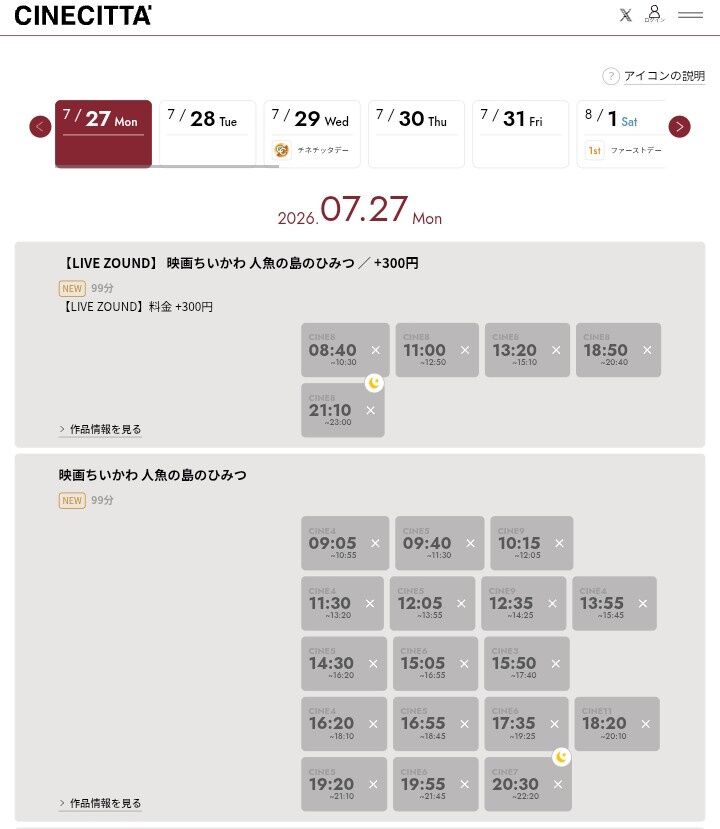
Task: Pick the 18:20 CINE11 showtime
Action: (617, 724)
